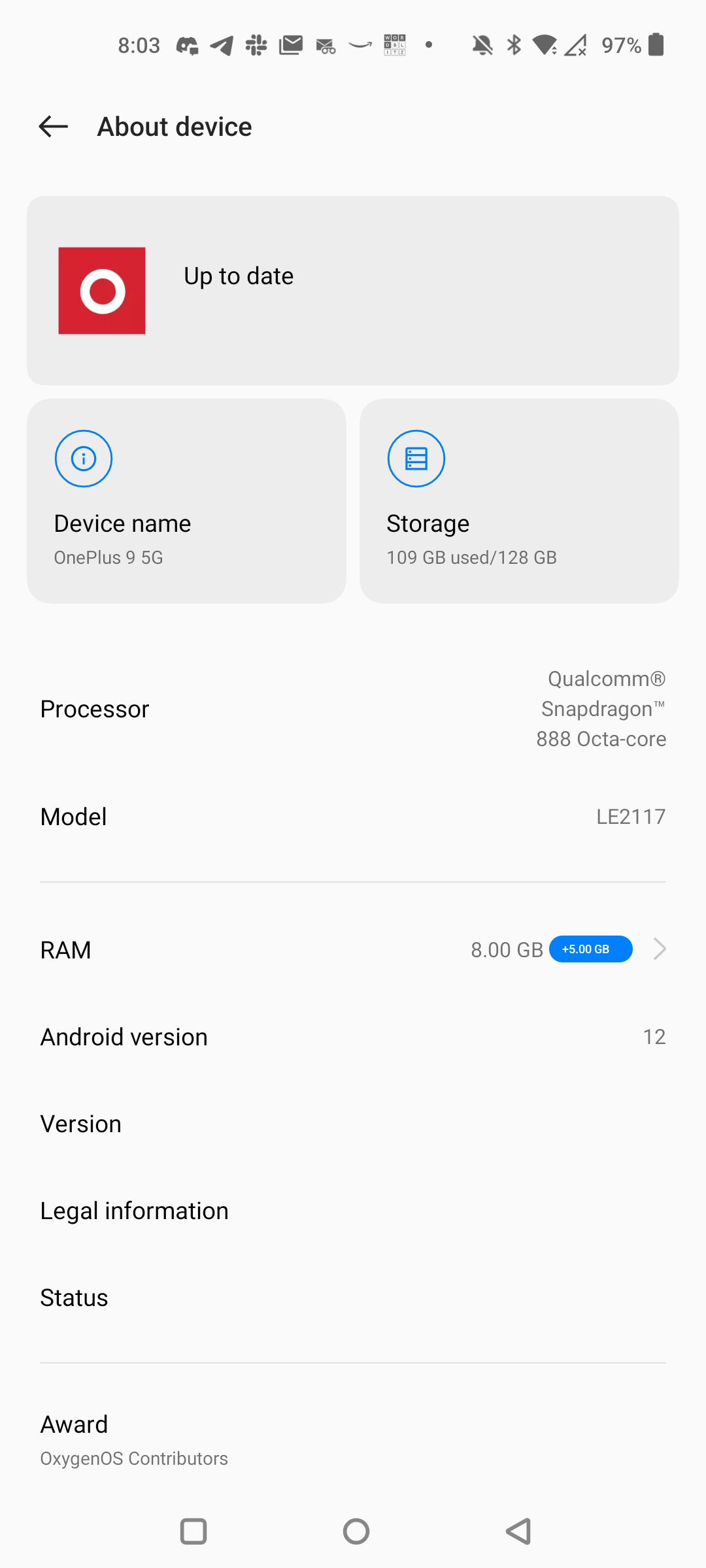Open the Device name card

point(186,501)
